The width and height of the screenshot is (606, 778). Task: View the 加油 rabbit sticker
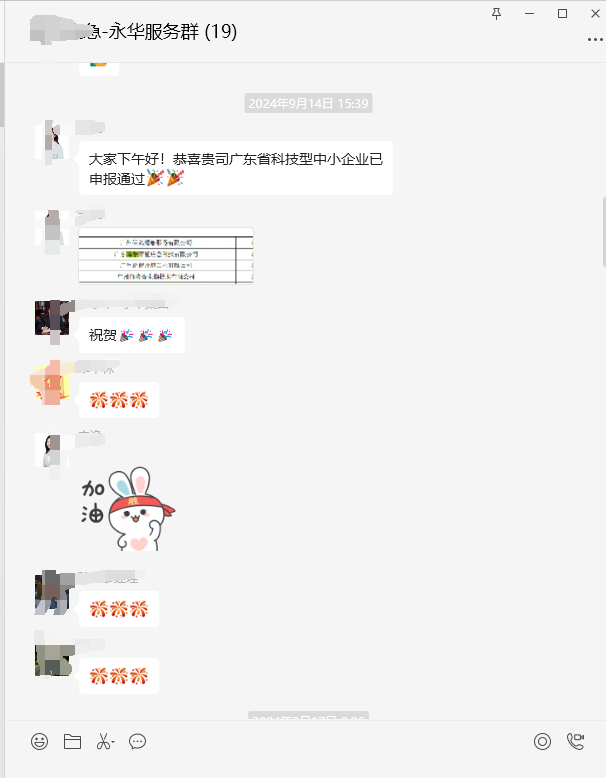click(128, 510)
